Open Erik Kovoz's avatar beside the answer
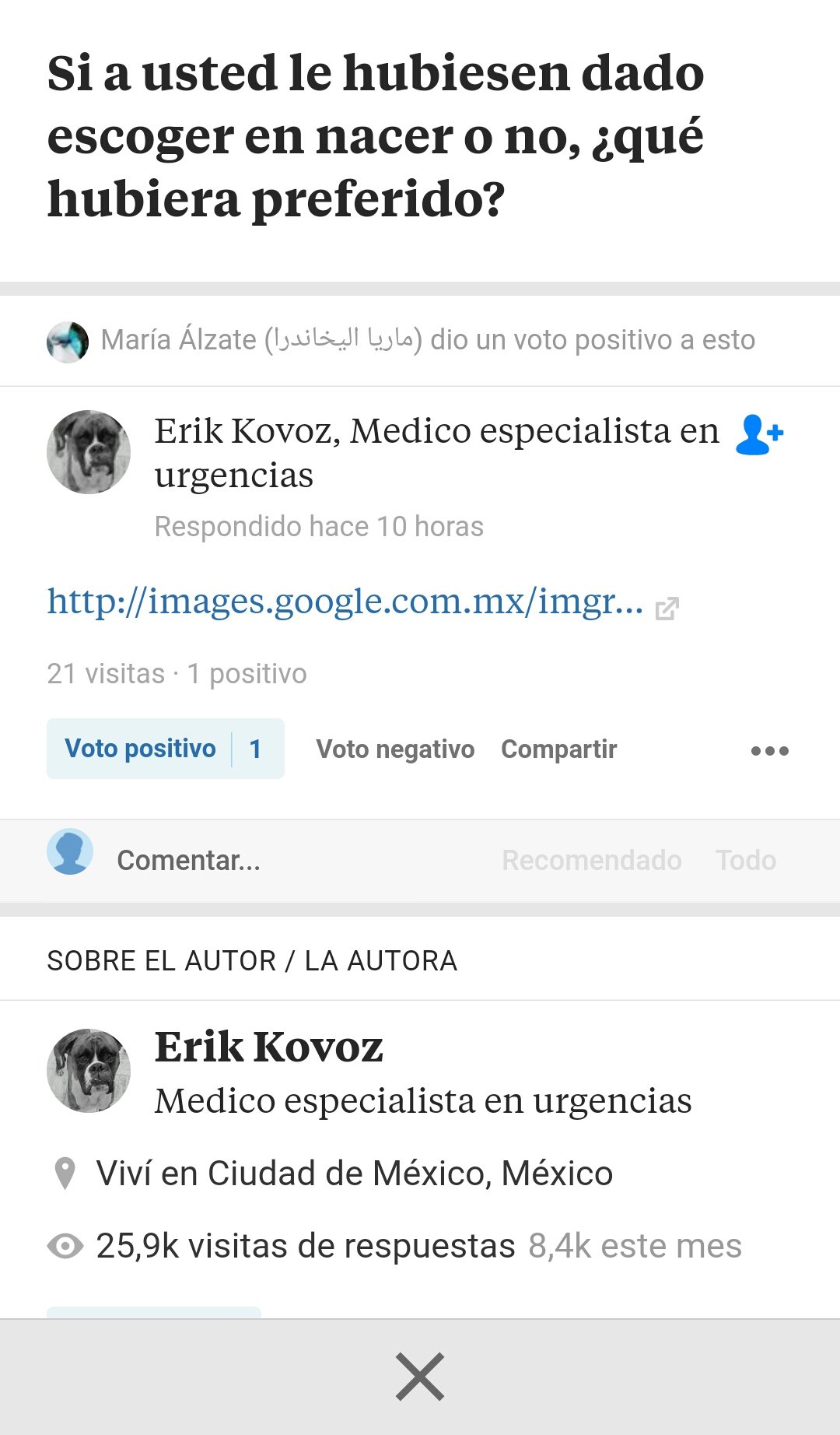 [89, 452]
